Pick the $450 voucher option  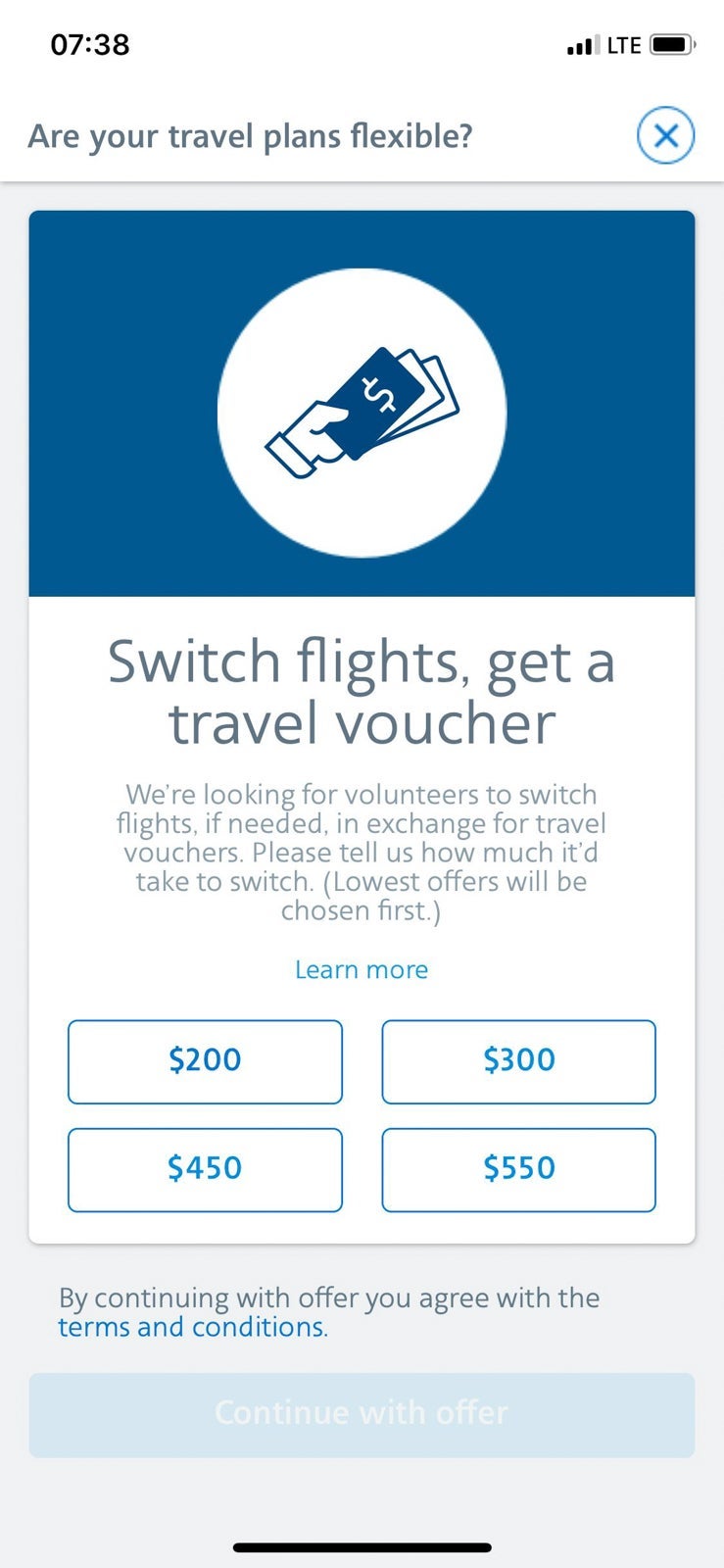(x=205, y=1169)
